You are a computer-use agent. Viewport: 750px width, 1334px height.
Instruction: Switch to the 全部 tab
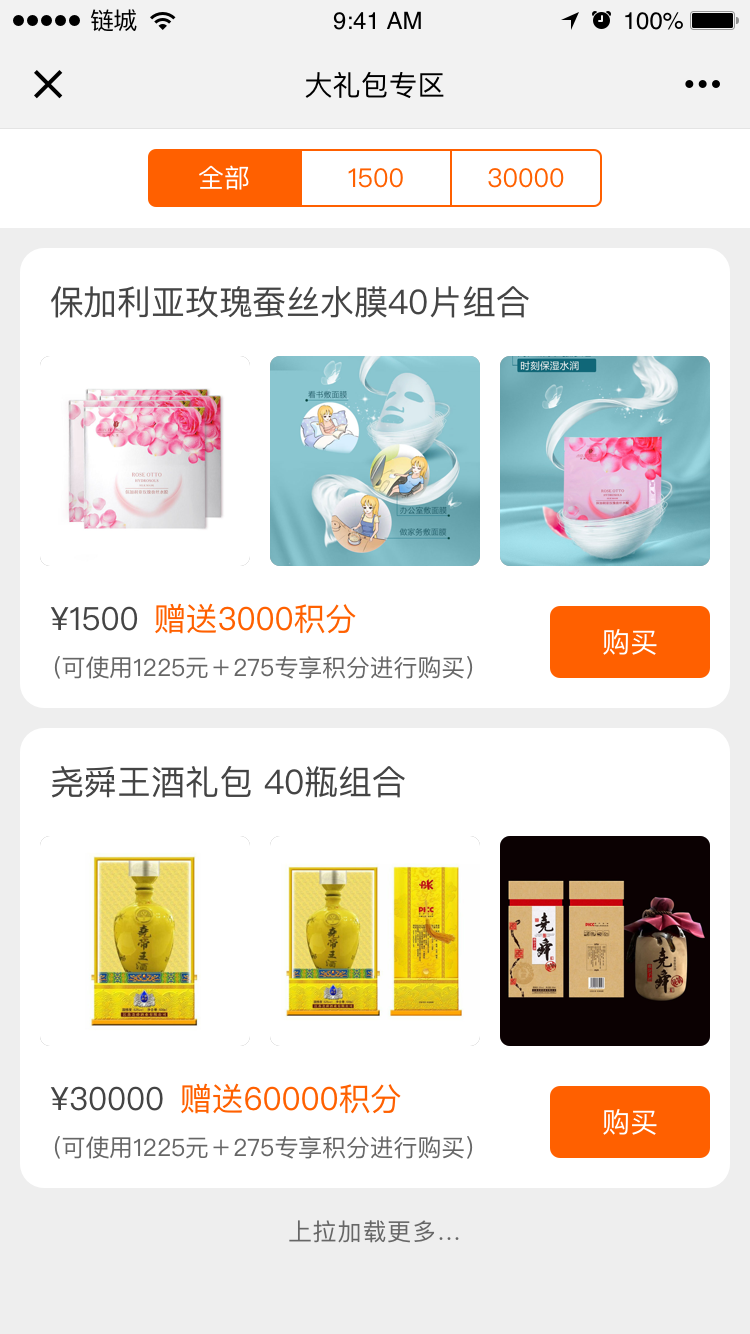point(224,178)
